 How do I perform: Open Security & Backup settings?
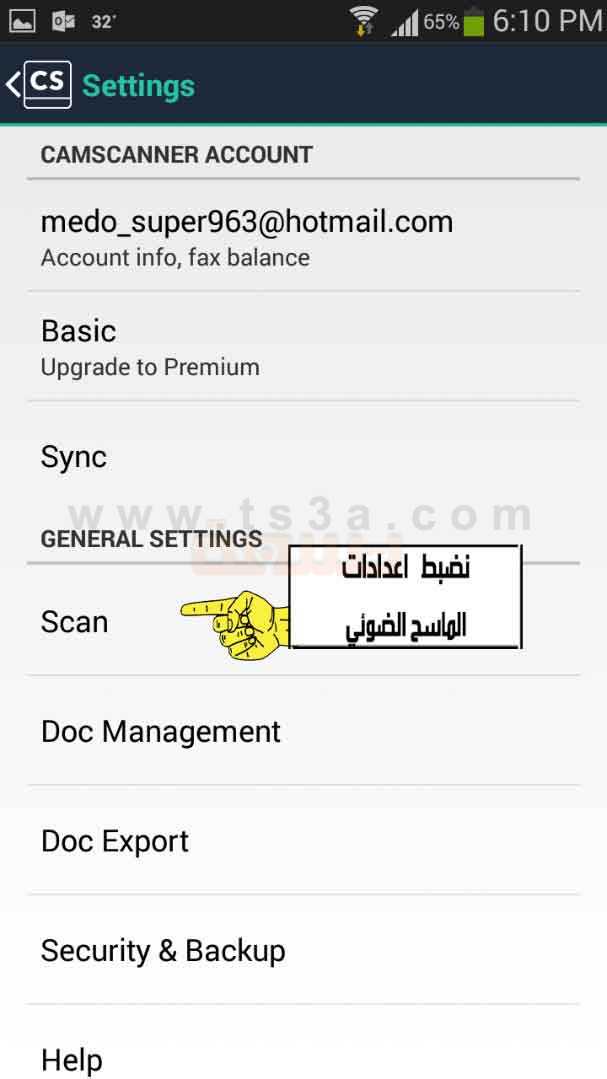click(304, 950)
